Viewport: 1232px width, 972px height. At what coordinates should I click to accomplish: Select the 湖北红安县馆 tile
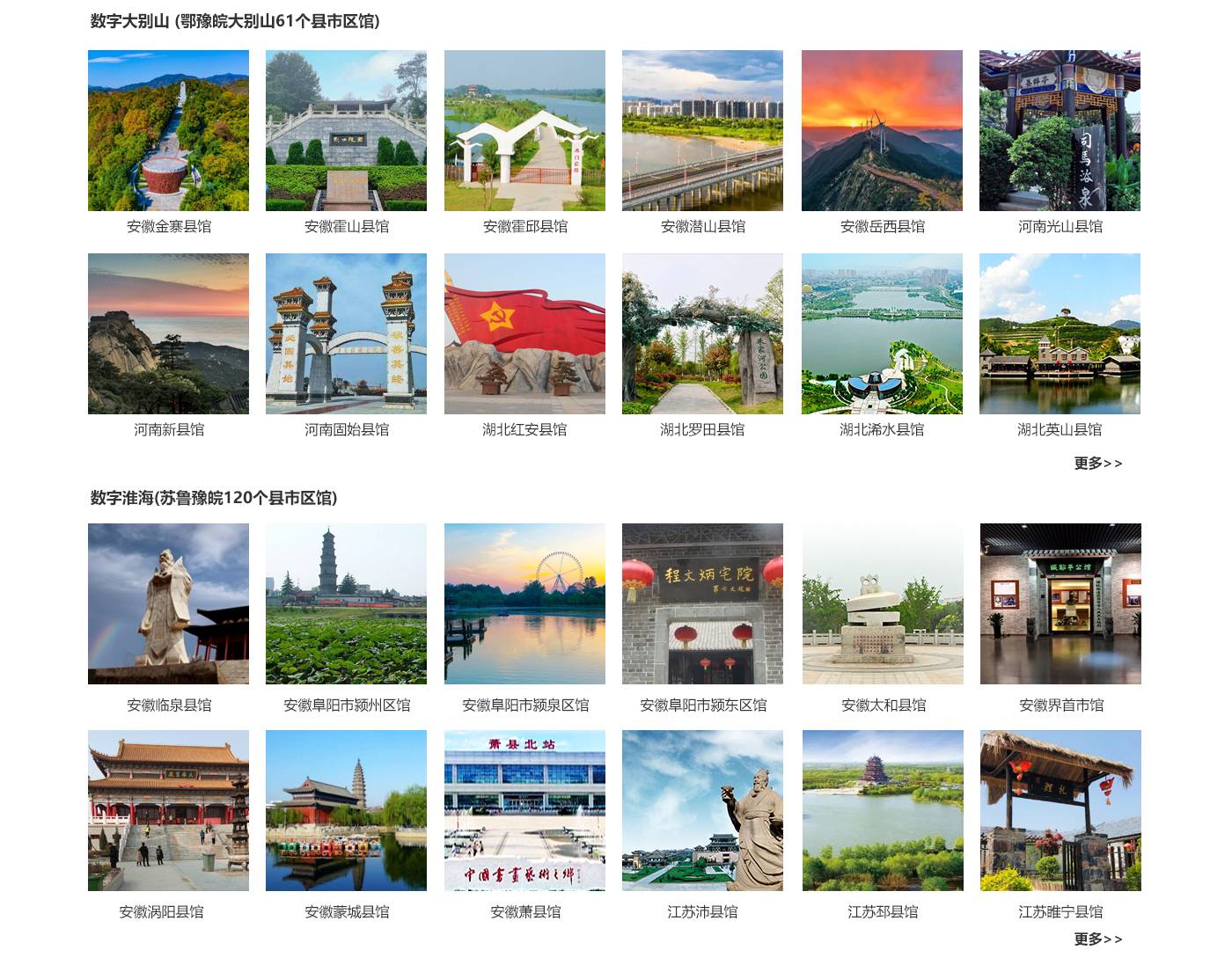524,334
